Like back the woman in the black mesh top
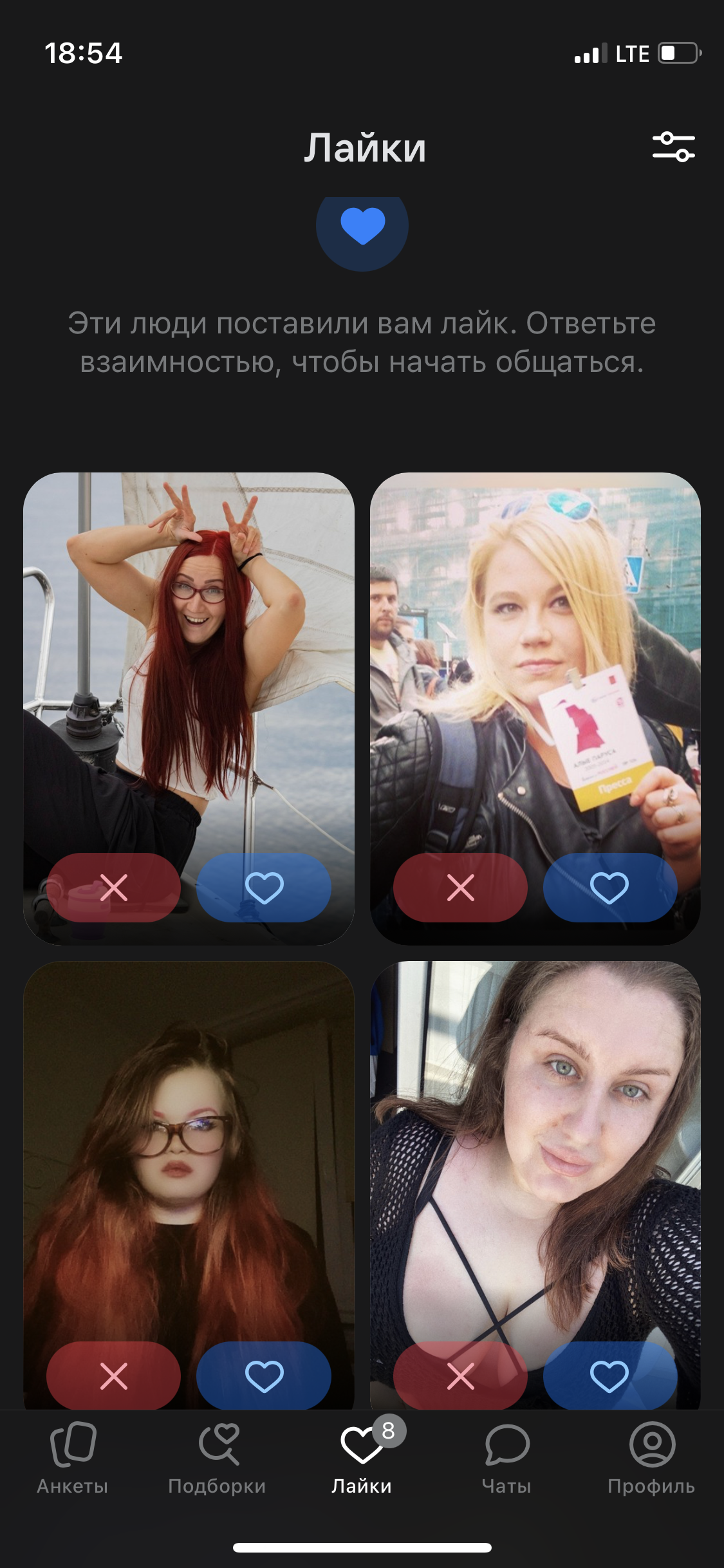Screen dimensions: 724x1568 coord(609,1376)
